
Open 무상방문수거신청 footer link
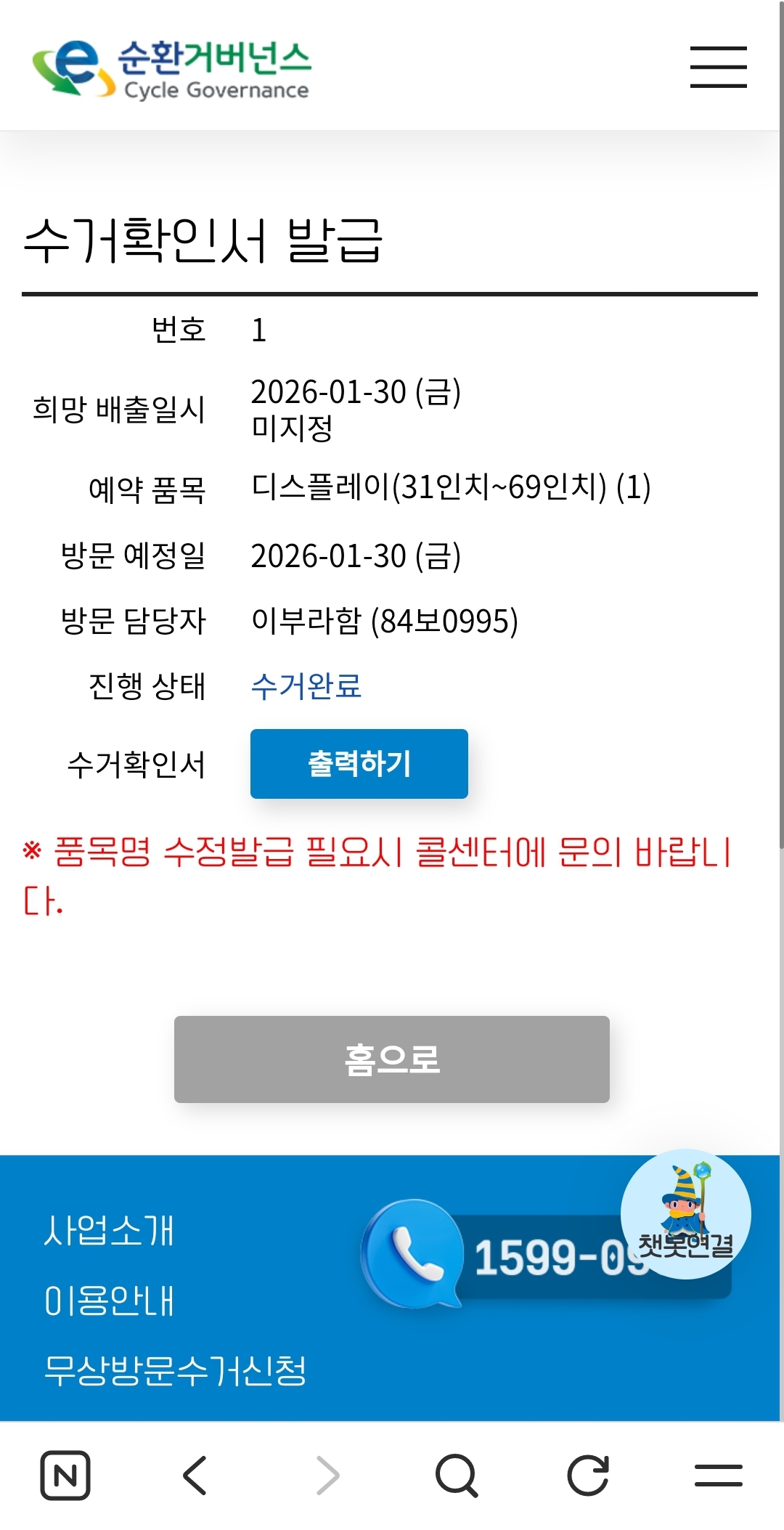(175, 1370)
